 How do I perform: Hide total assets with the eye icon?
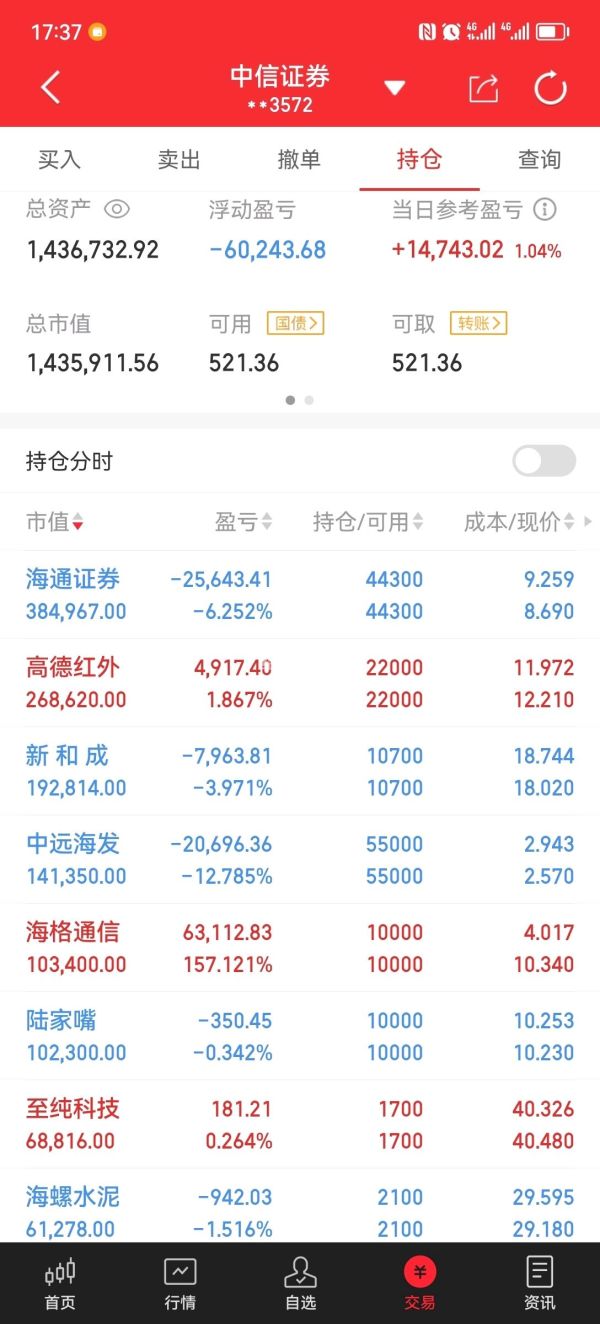tap(117, 209)
